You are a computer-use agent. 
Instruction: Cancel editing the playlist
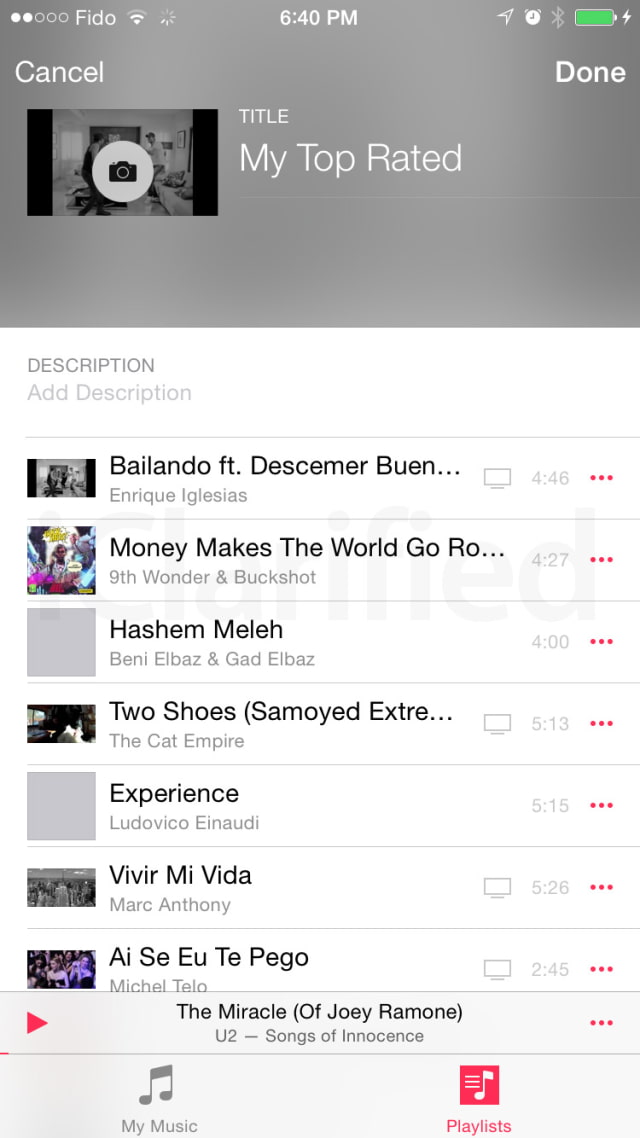tap(60, 72)
